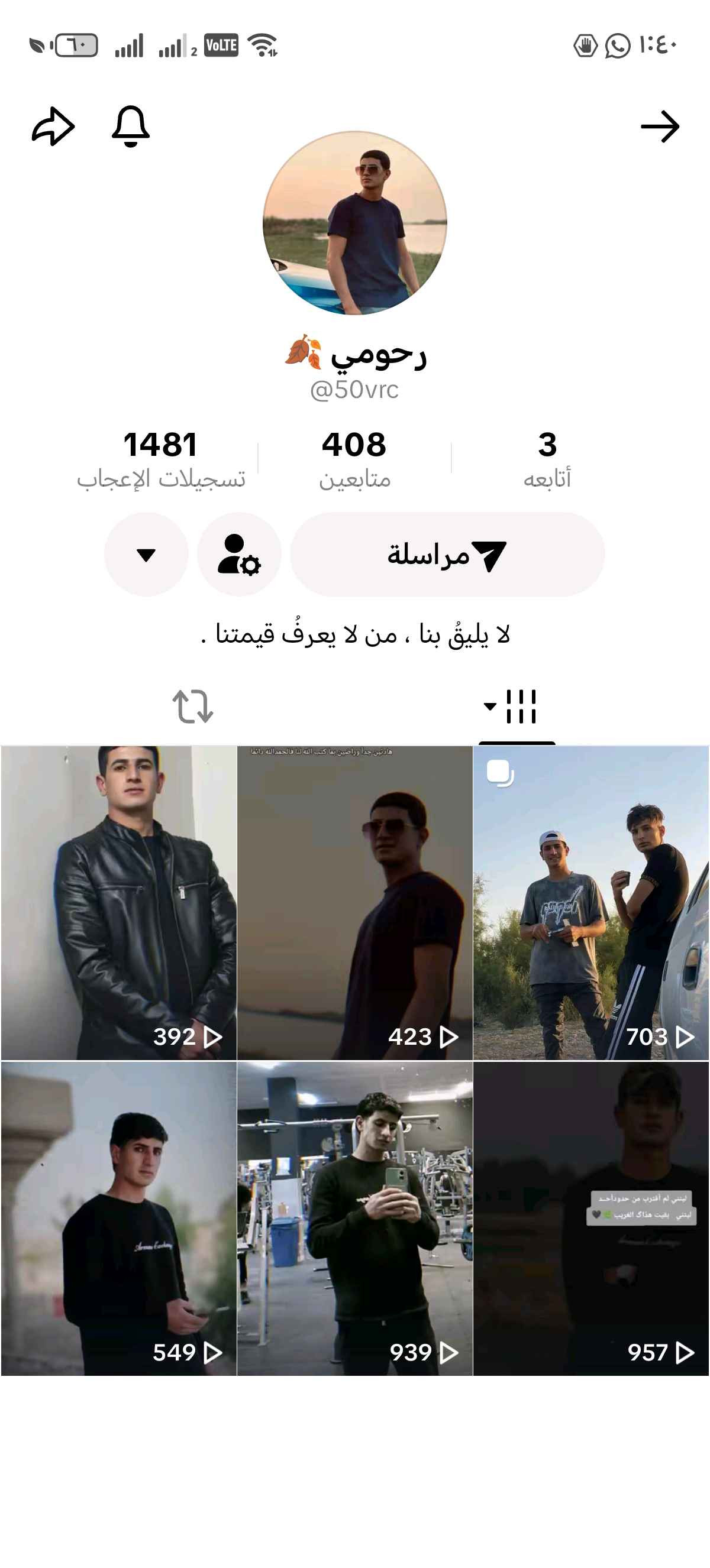This screenshot has width=710, height=1568.
Task: Play the video with 423 views
Action: pos(354,903)
